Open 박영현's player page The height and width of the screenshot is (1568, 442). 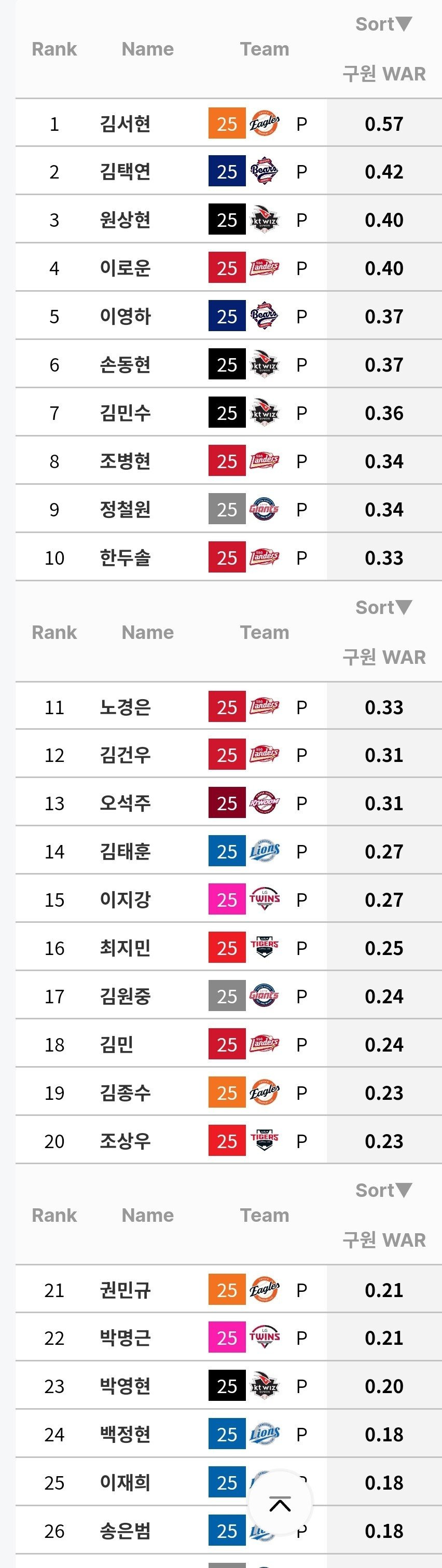(126, 1387)
